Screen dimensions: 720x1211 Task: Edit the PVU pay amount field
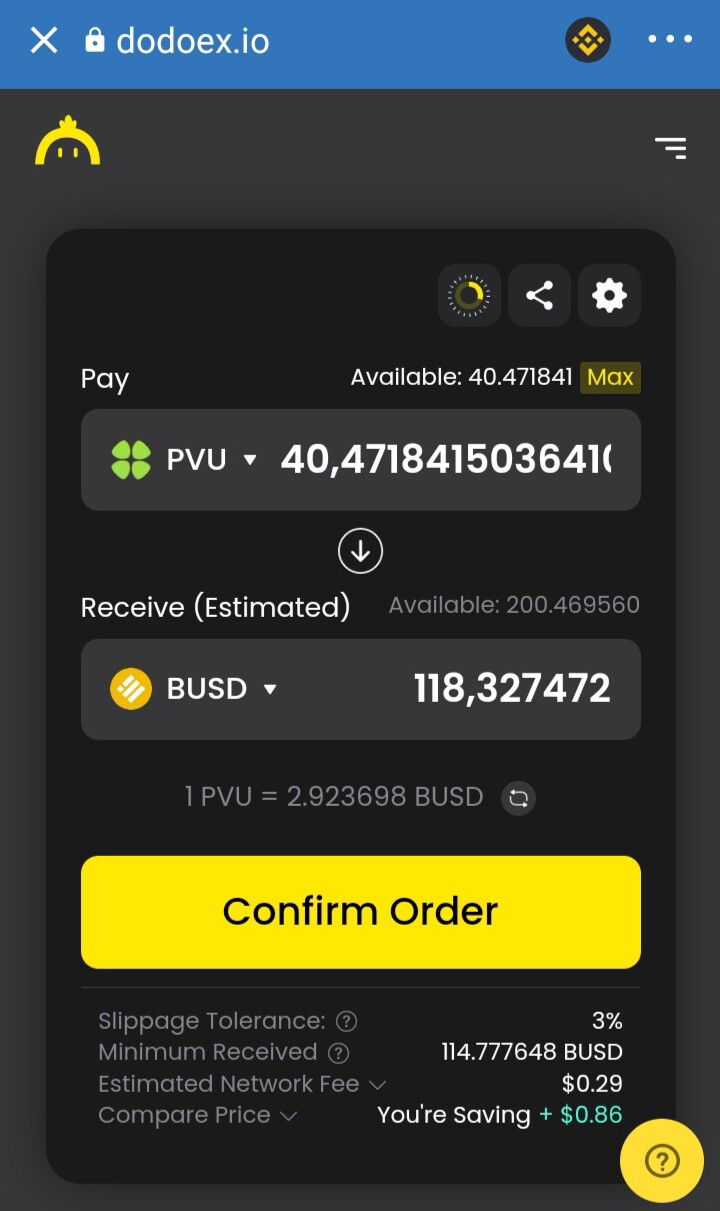pyautogui.click(x=446, y=460)
